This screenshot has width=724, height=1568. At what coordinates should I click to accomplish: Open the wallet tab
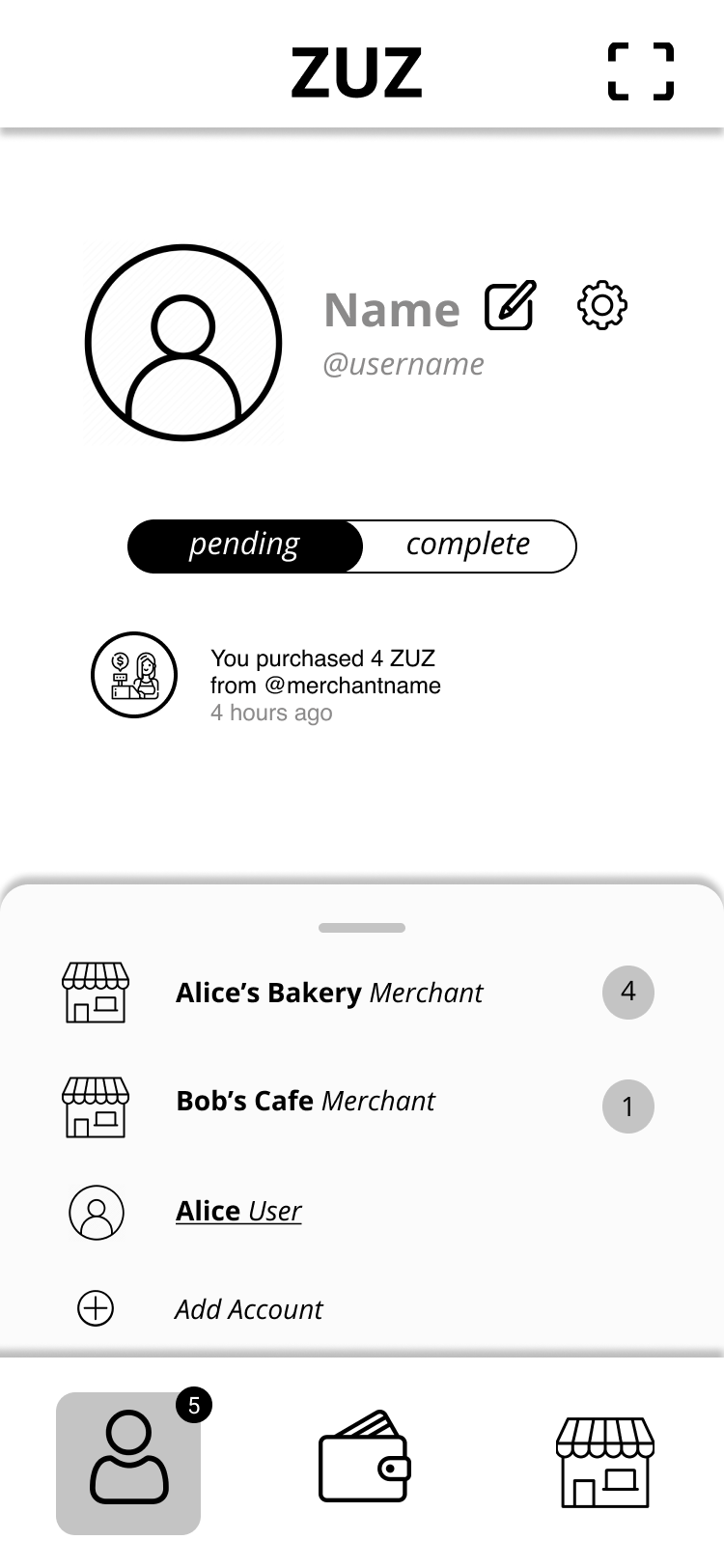[x=364, y=1458]
